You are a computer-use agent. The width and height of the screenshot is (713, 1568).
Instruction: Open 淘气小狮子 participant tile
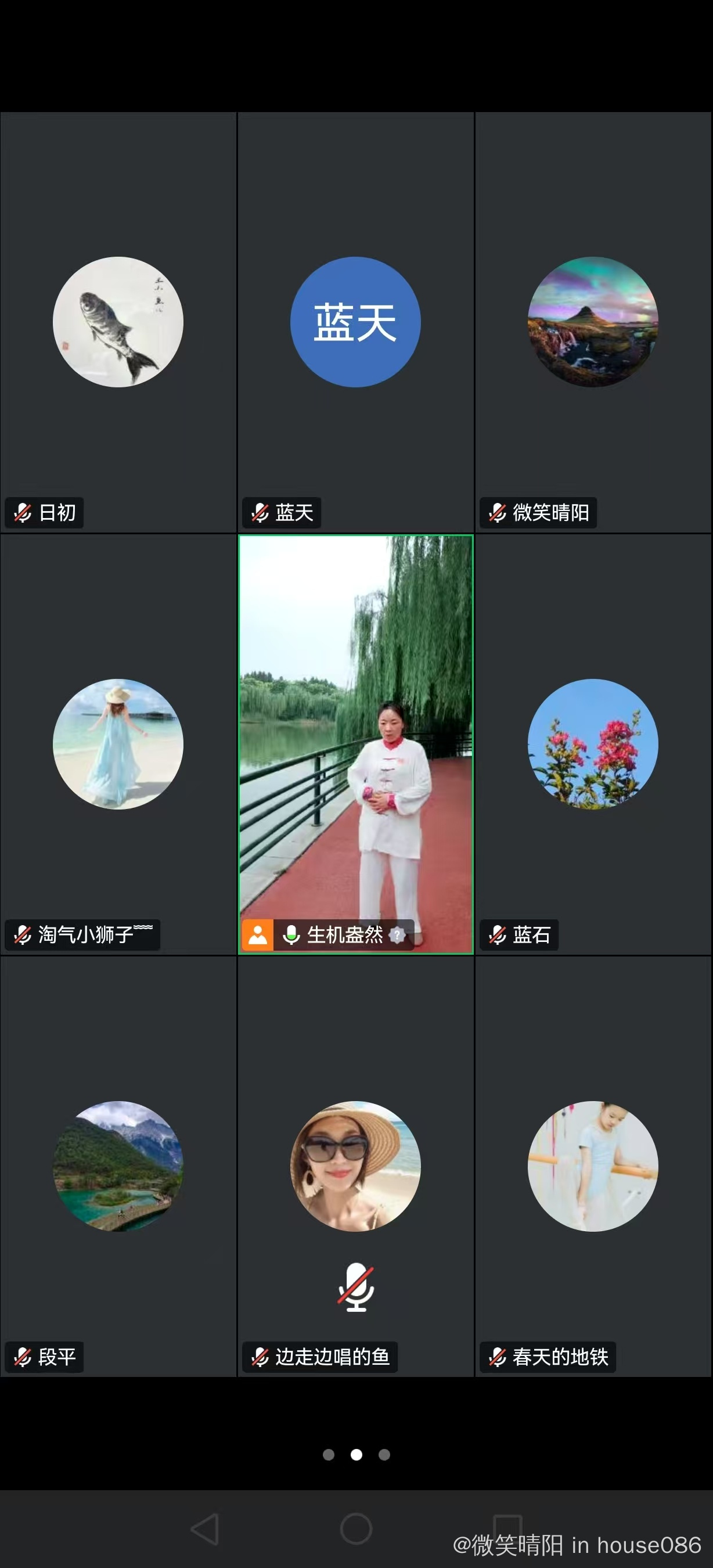pyautogui.click(x=118, y=744)
